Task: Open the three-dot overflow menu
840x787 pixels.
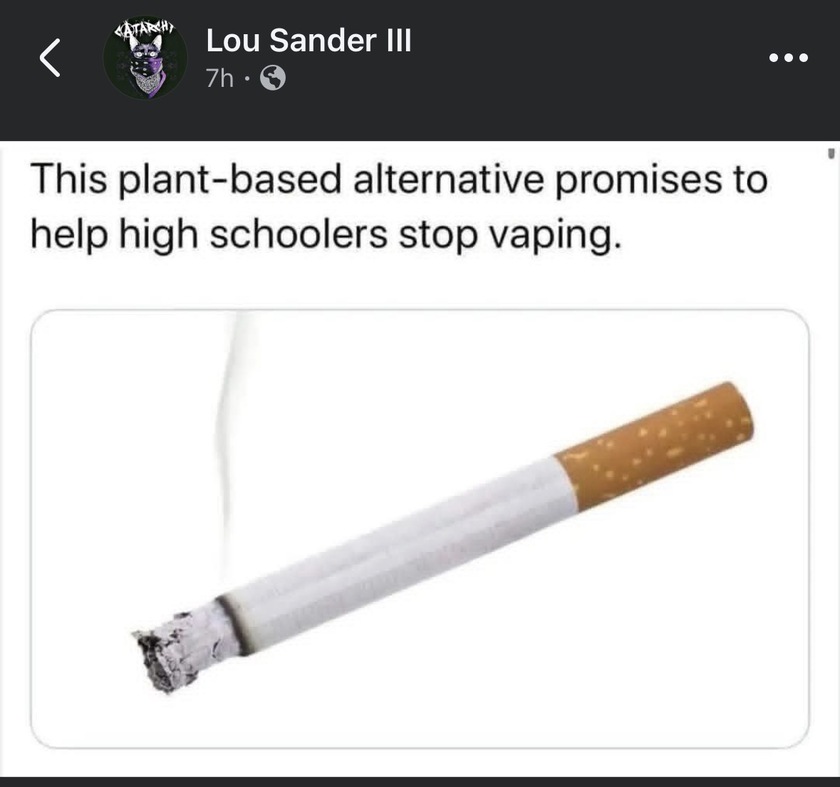Action: (787, 58)
